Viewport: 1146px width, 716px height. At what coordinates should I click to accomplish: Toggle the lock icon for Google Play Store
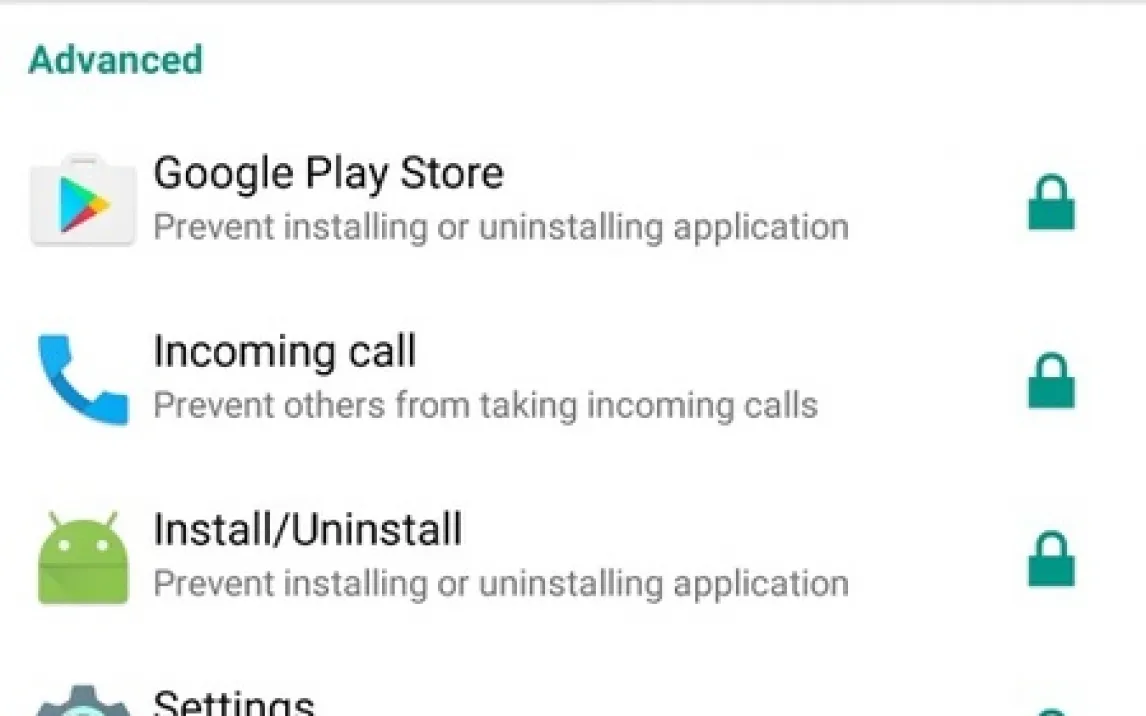pos(1051,203)
